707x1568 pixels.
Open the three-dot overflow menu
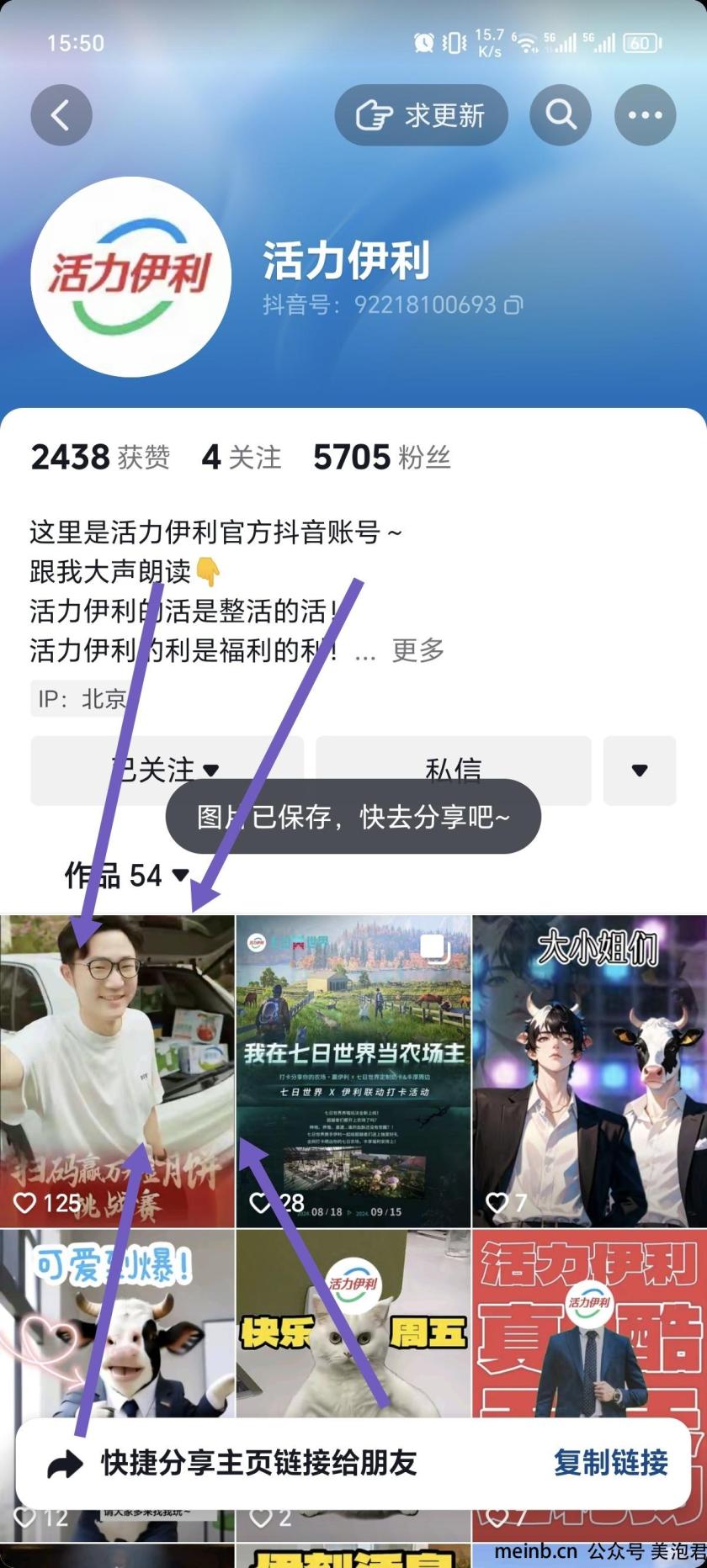pos(645,115)
